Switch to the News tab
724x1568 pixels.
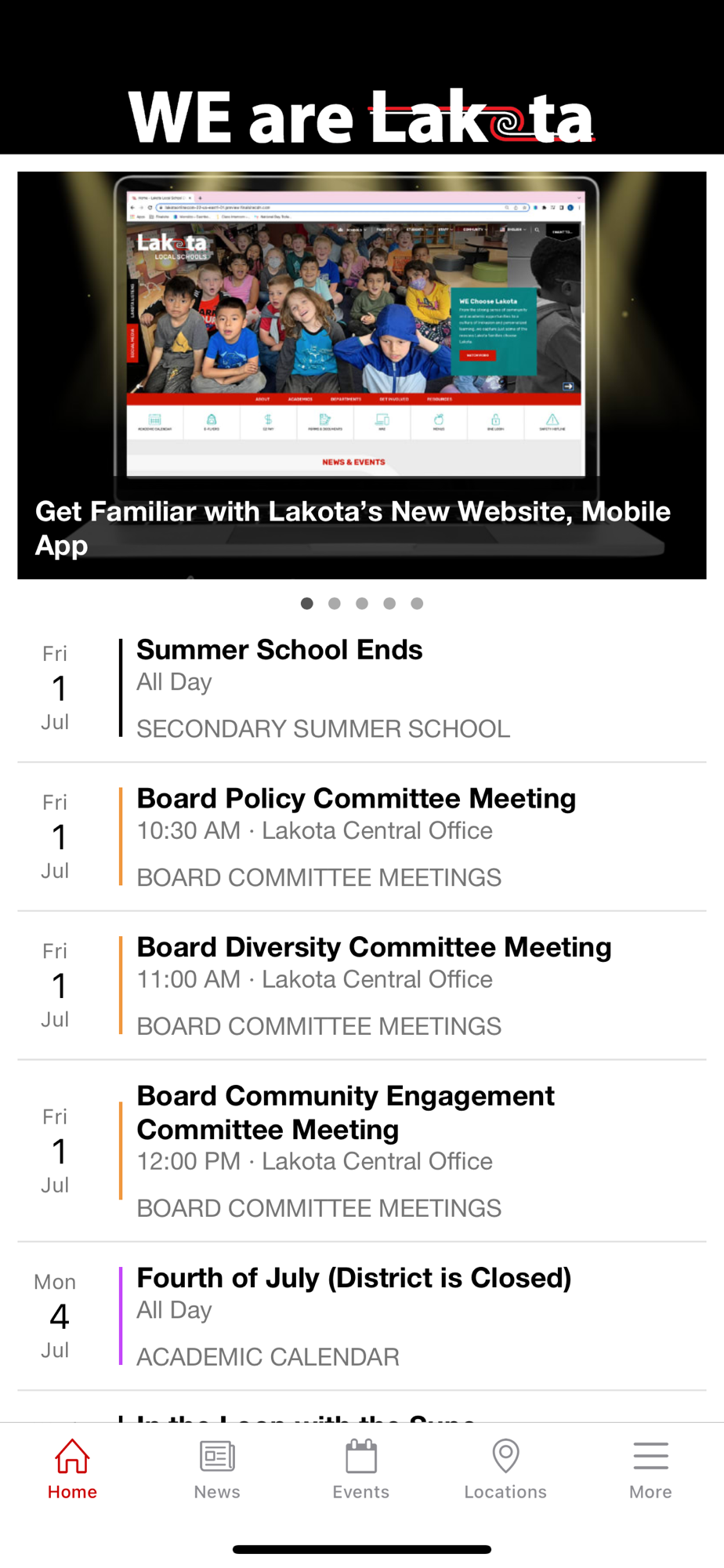point(217,1469)
